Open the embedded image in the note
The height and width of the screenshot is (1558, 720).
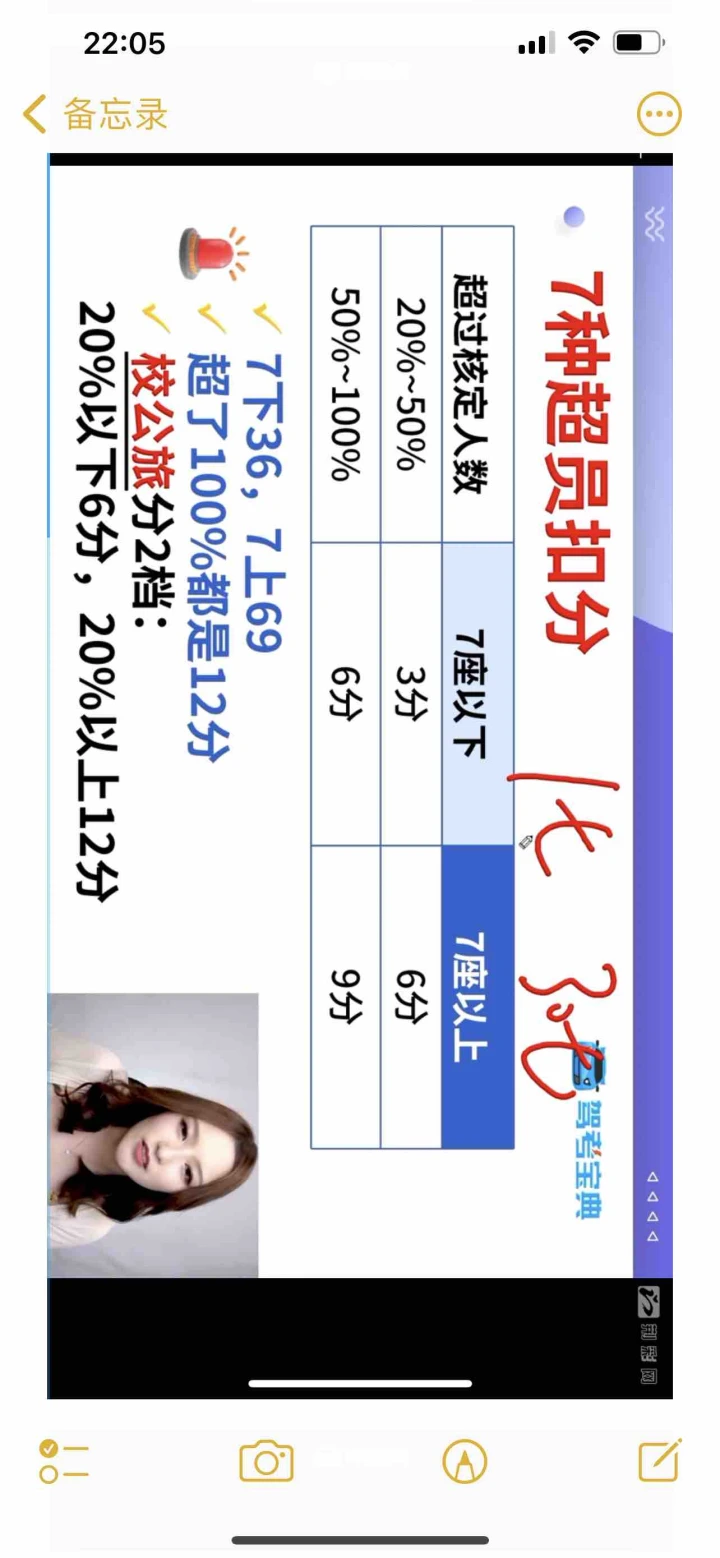click(x=360, y=776)
